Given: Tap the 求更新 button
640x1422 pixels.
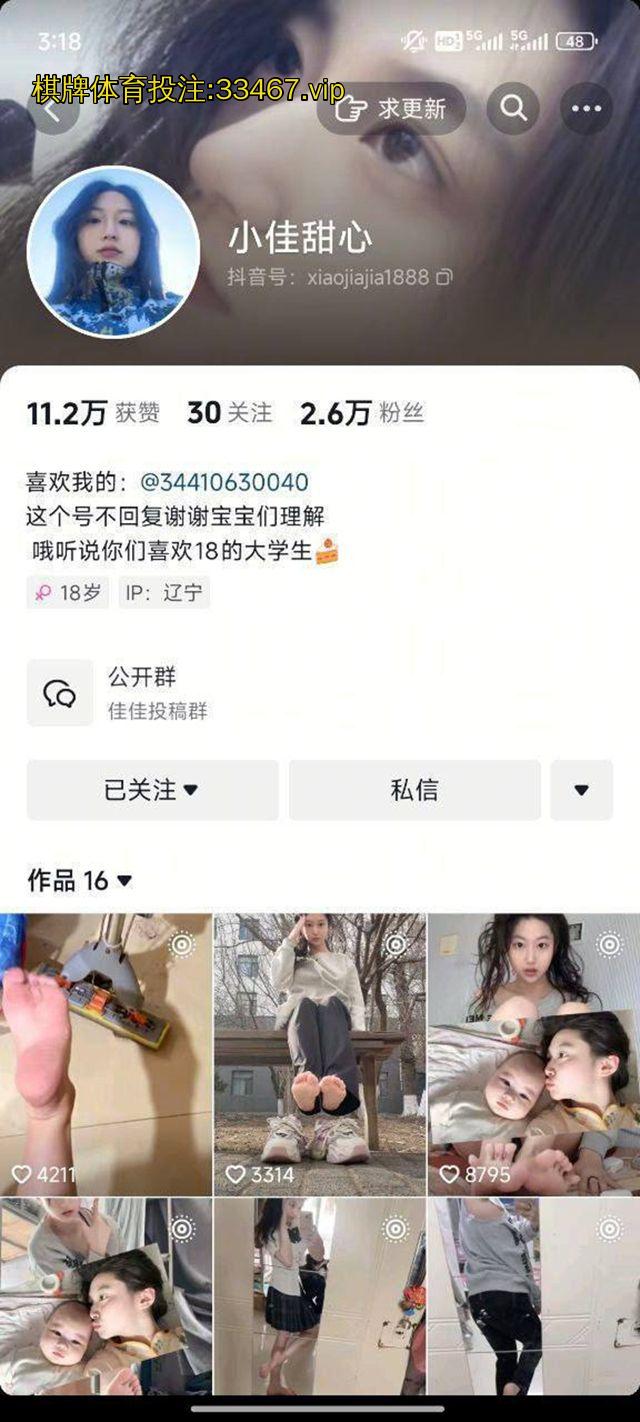Looking at the screenshot, I should tap(392, 109).
